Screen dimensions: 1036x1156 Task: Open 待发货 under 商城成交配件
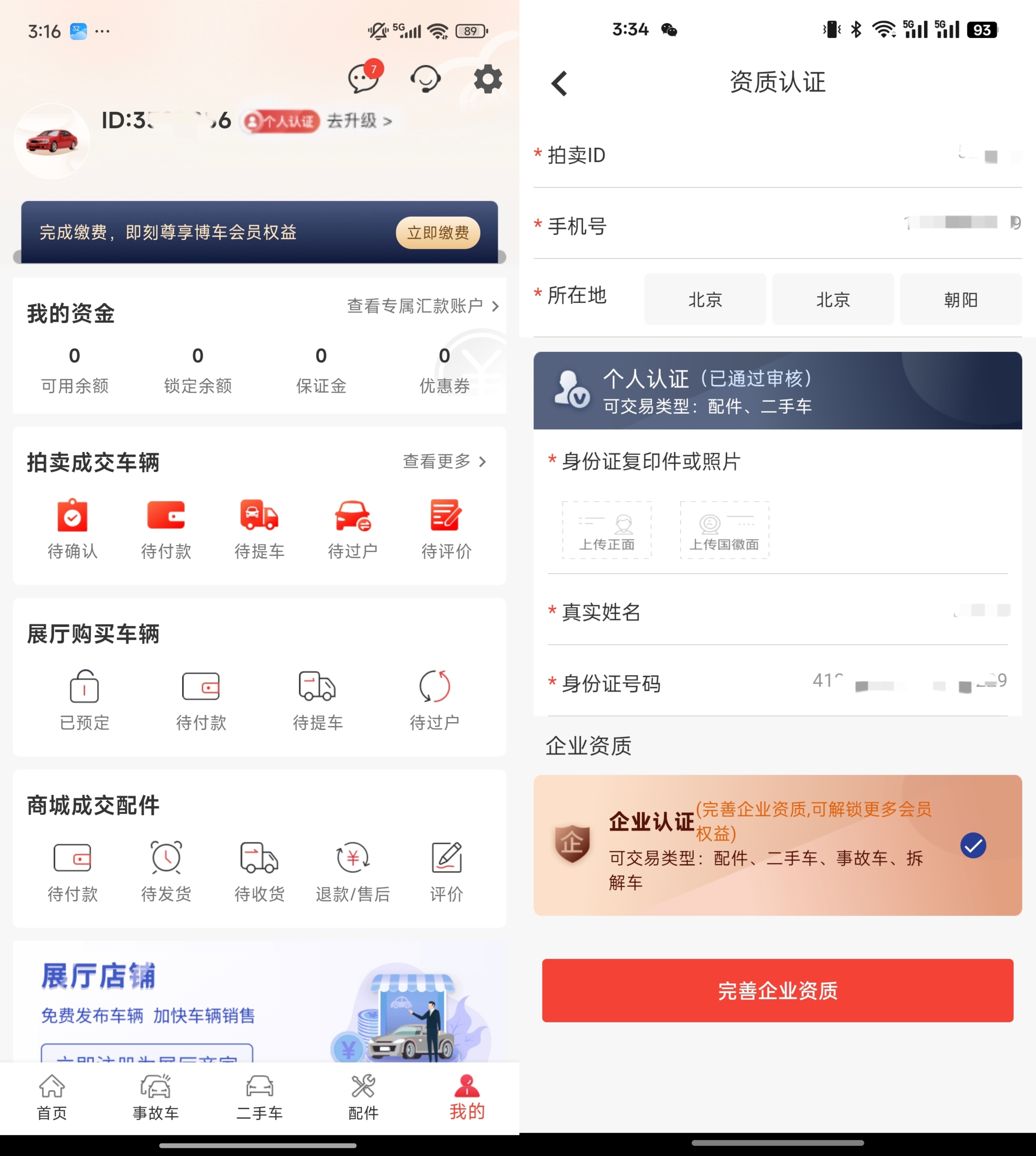coord(166,871)
